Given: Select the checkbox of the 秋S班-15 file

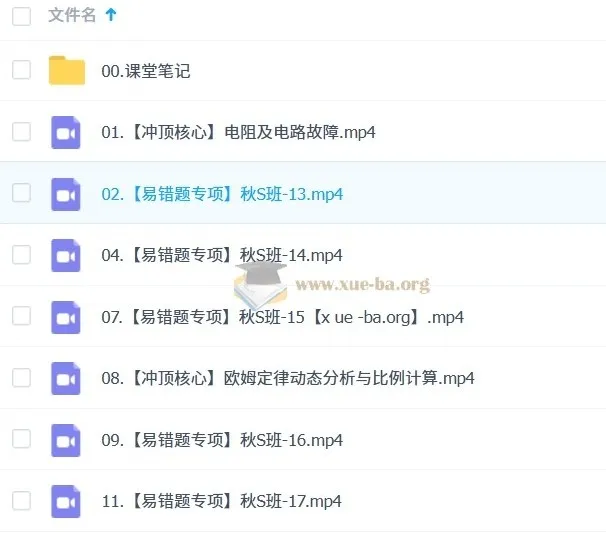Looking at the screenshot, I should 21,316.
